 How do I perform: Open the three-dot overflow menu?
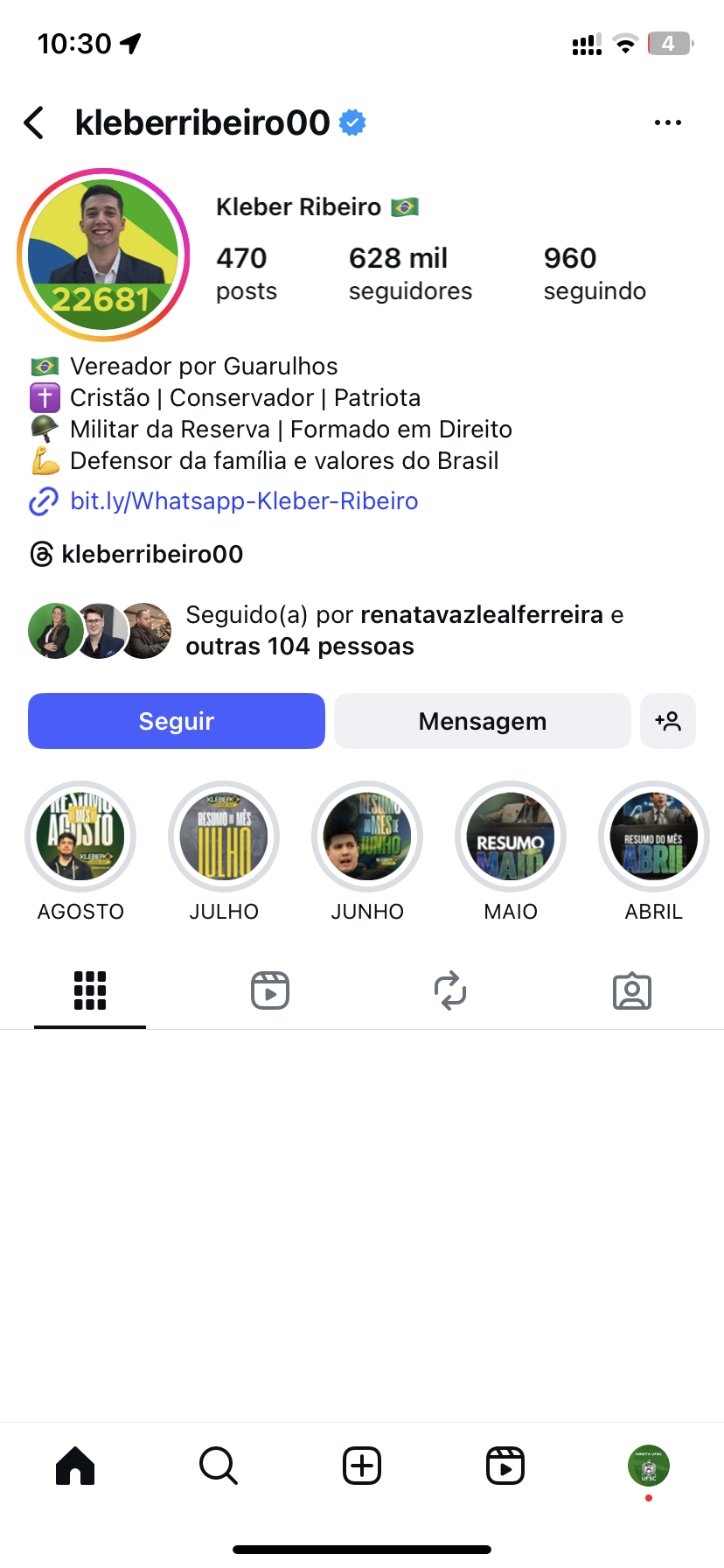coord(667,123)
